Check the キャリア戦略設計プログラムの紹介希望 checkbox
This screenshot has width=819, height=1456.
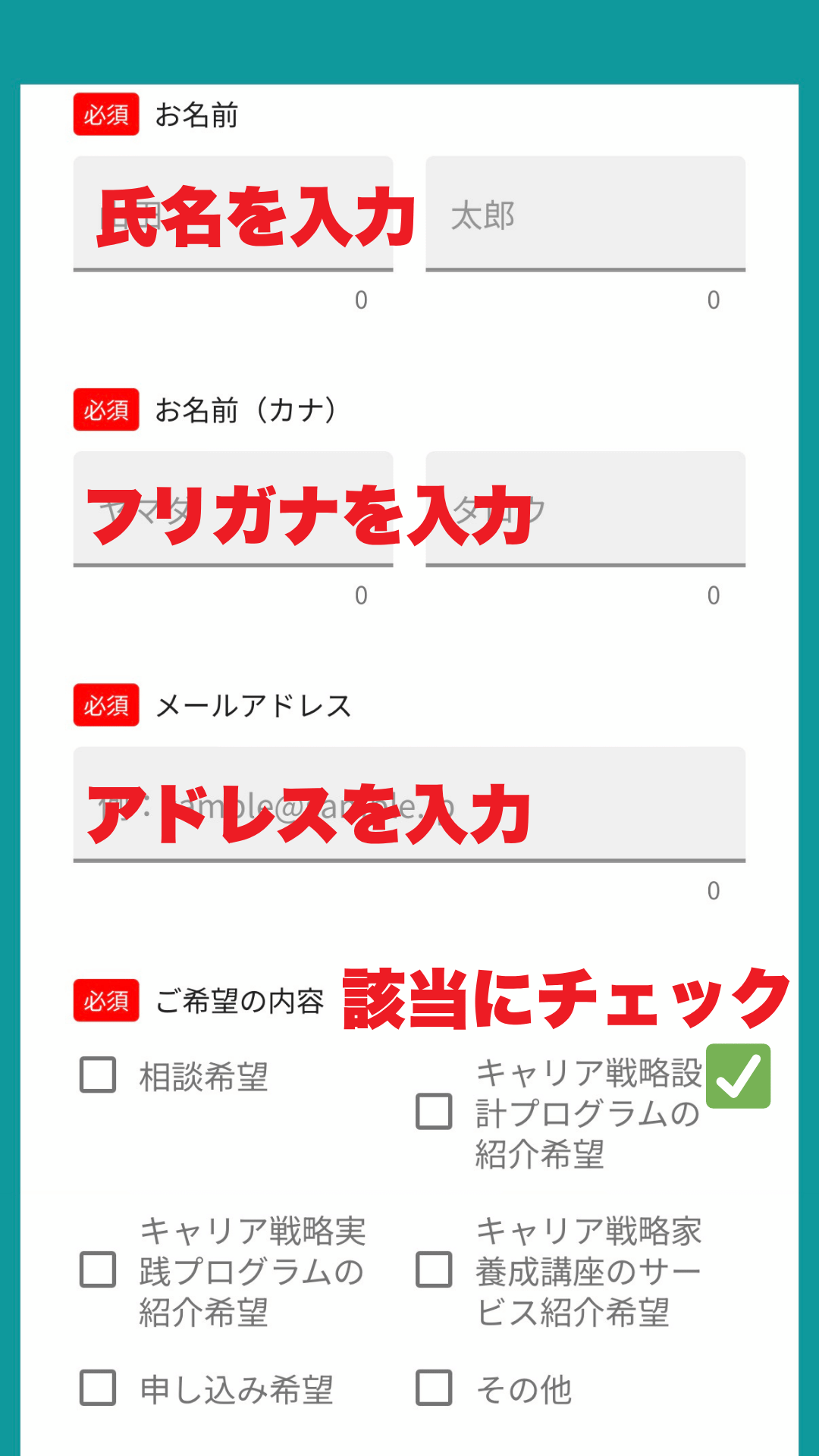[x=433, y=1112]
